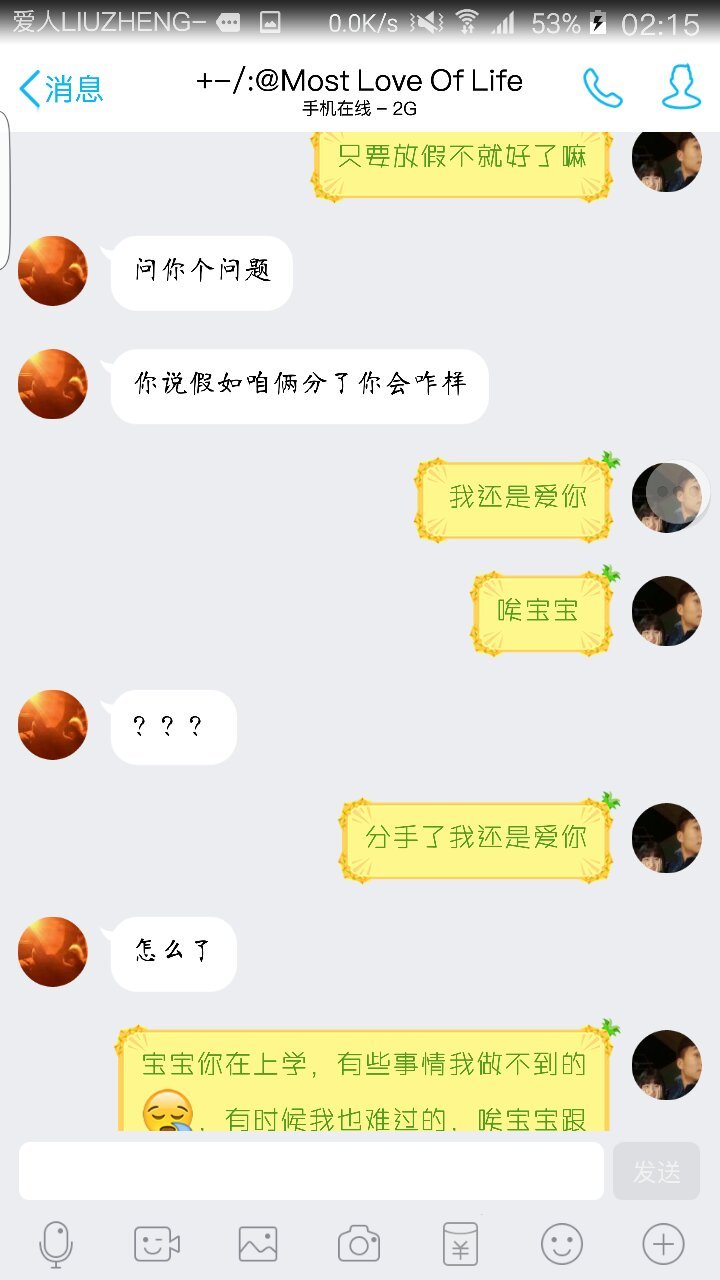Tap the 发送 send button
This screenshot has width=720, height=1280.
(x=656, y=1171)
